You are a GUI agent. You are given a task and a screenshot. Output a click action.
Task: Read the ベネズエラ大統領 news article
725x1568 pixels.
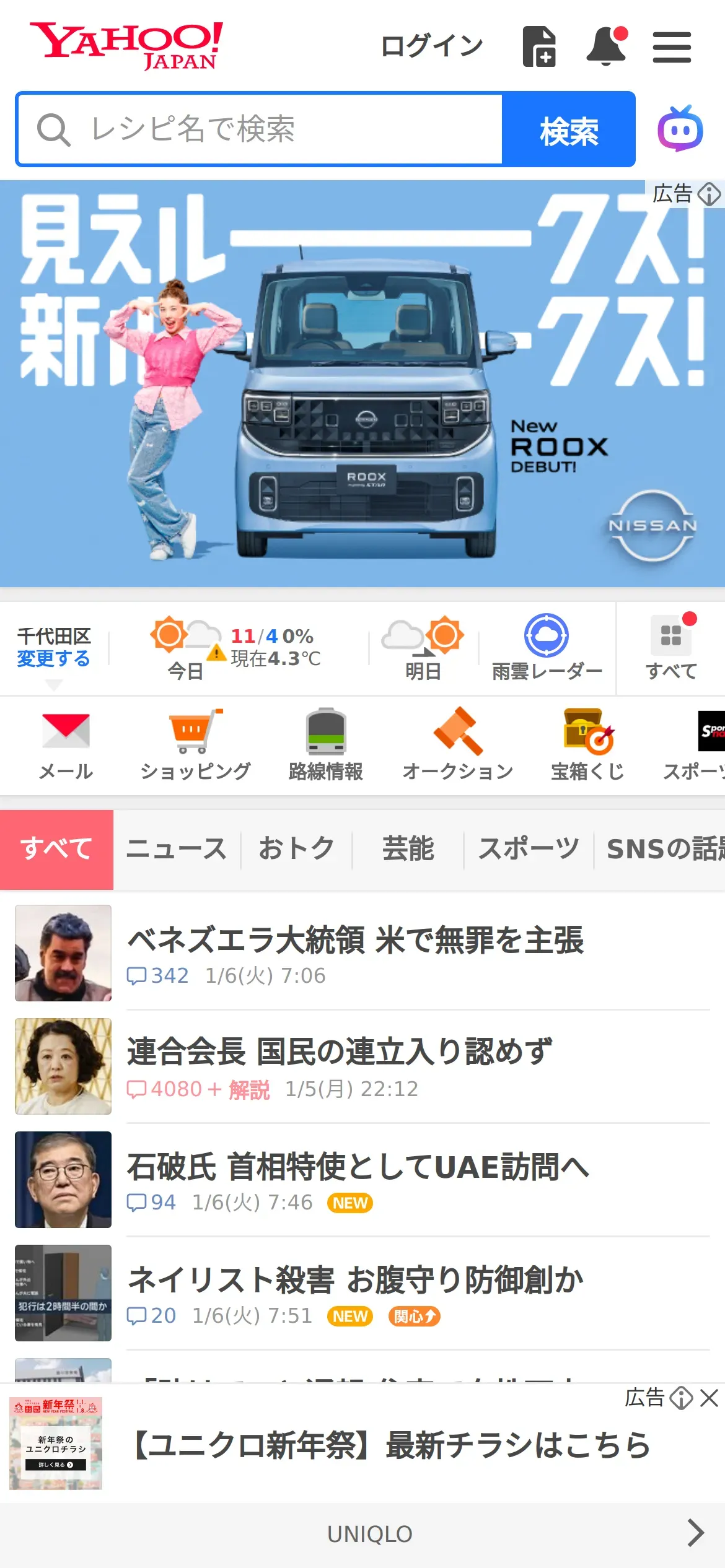pos(355,940)
